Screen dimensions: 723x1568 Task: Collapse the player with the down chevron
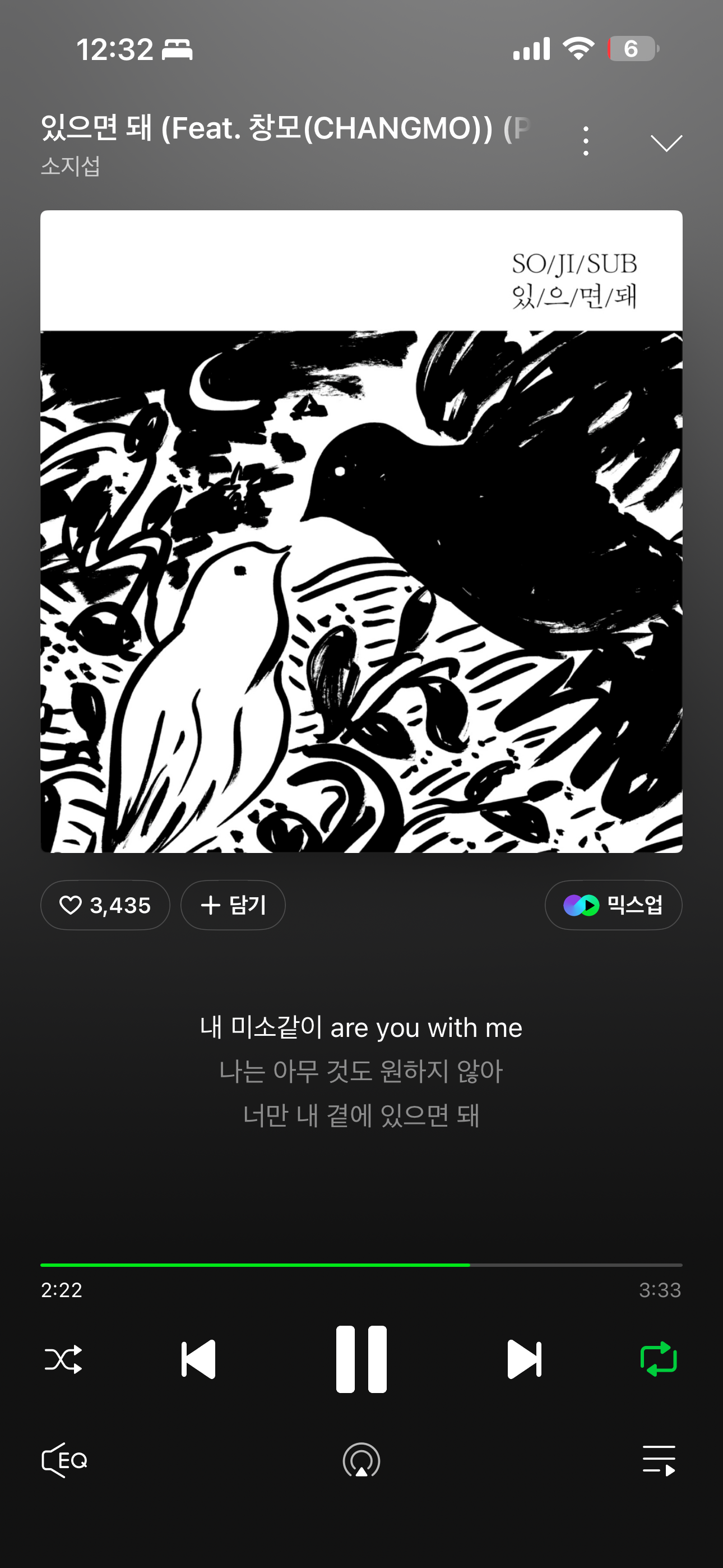[x=666, y=143]
